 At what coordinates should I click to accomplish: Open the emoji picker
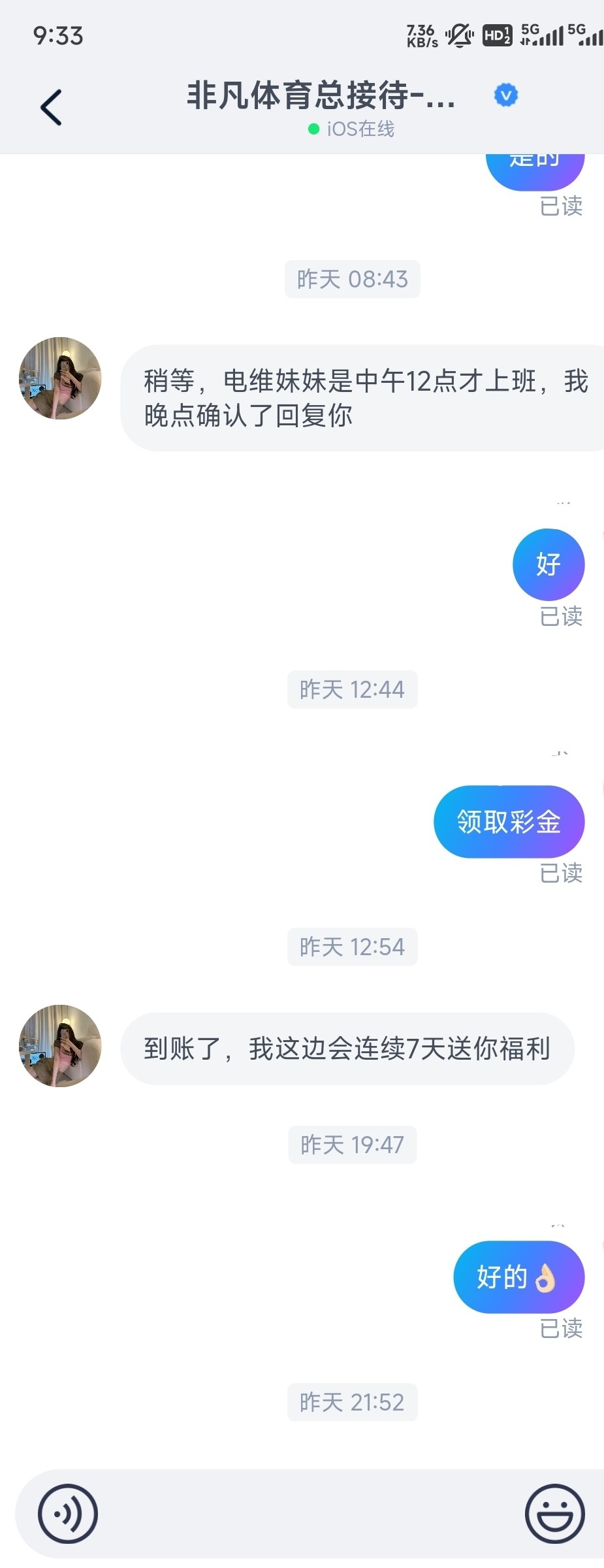[x=555, y=1513]
